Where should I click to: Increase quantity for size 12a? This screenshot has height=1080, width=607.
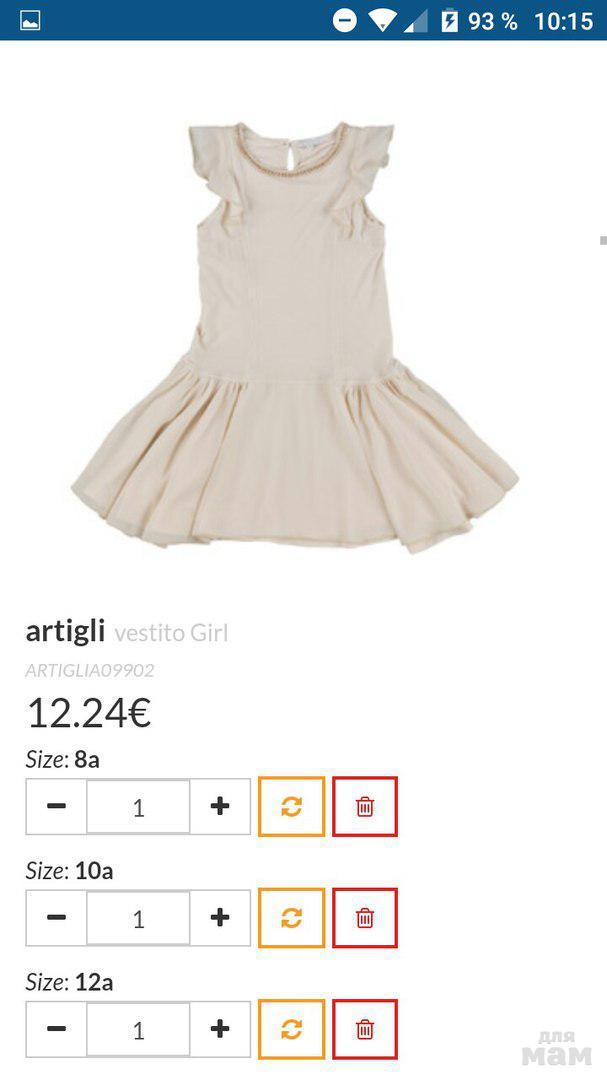220,1029
